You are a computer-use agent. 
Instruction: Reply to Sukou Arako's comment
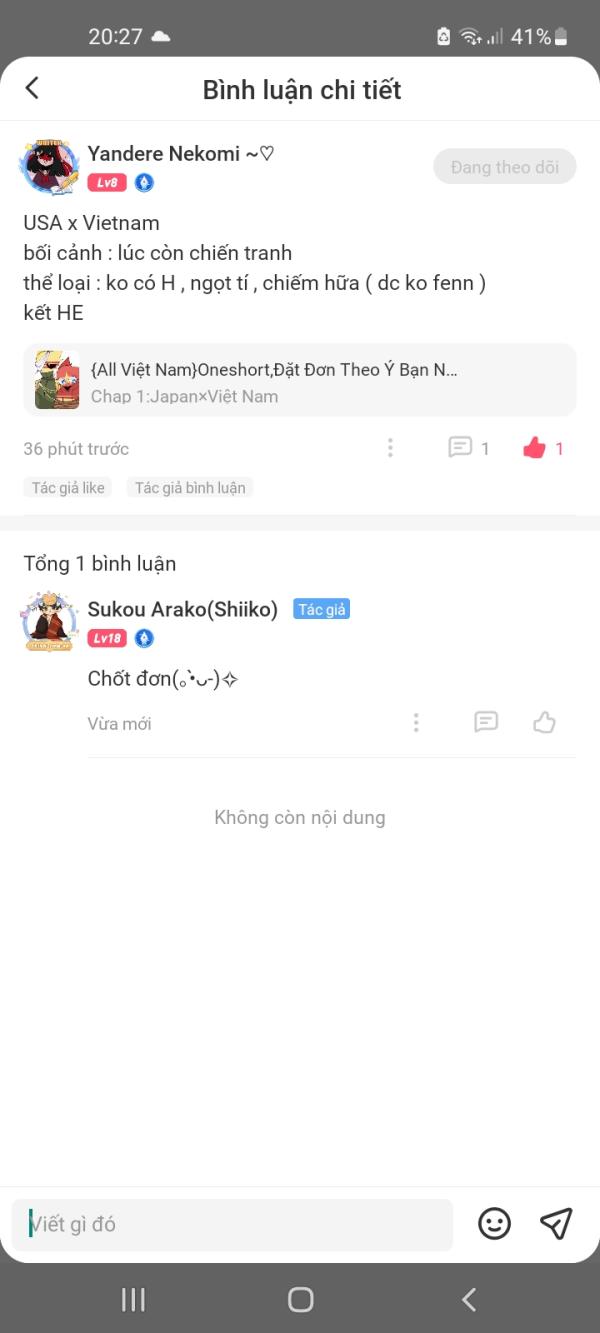click(486, 722)
